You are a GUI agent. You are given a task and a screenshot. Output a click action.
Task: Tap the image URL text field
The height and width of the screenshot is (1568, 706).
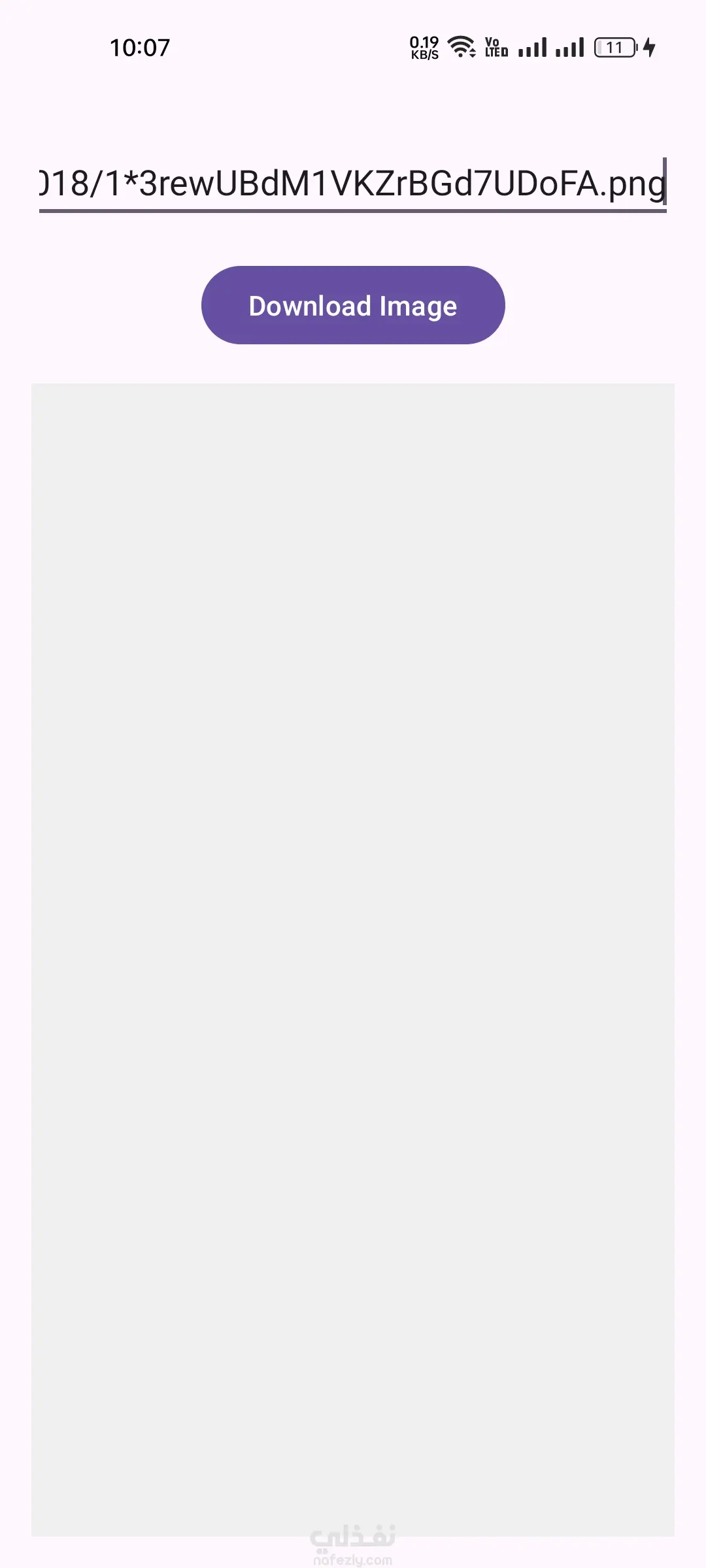click(352, 184)
